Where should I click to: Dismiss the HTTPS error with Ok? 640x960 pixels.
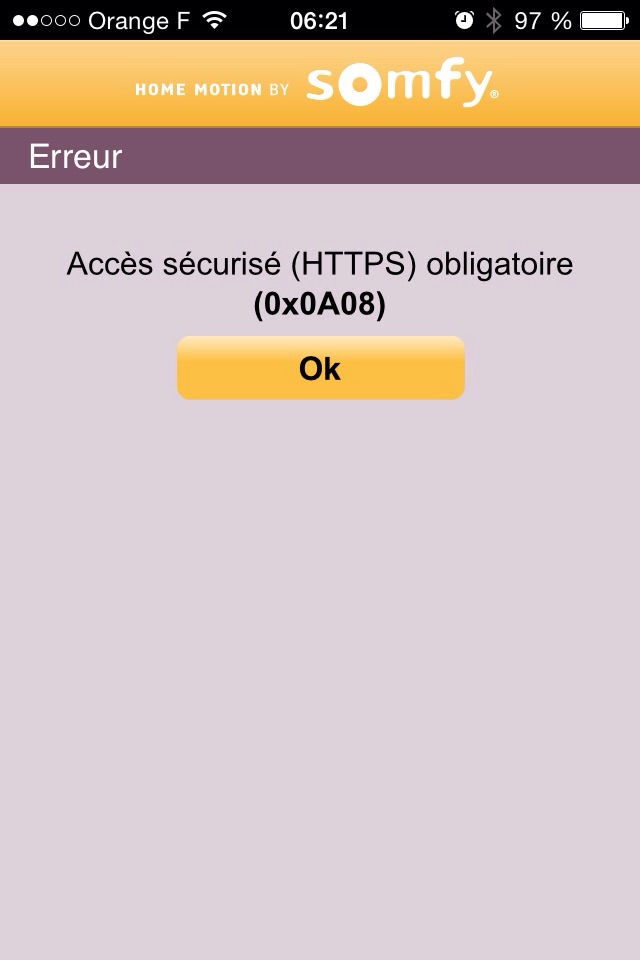[320, 369]
